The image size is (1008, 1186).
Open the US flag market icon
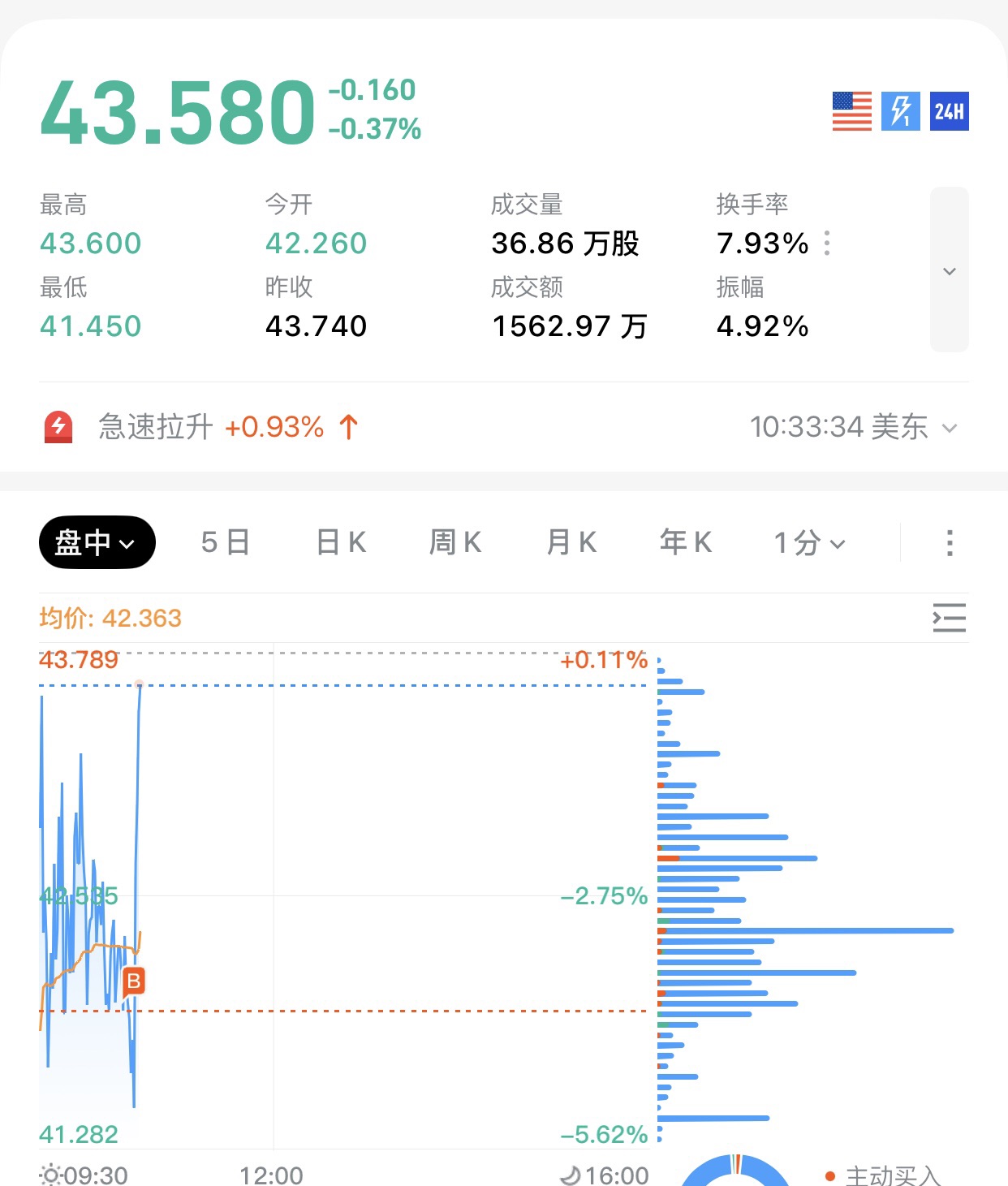(851, 111)
